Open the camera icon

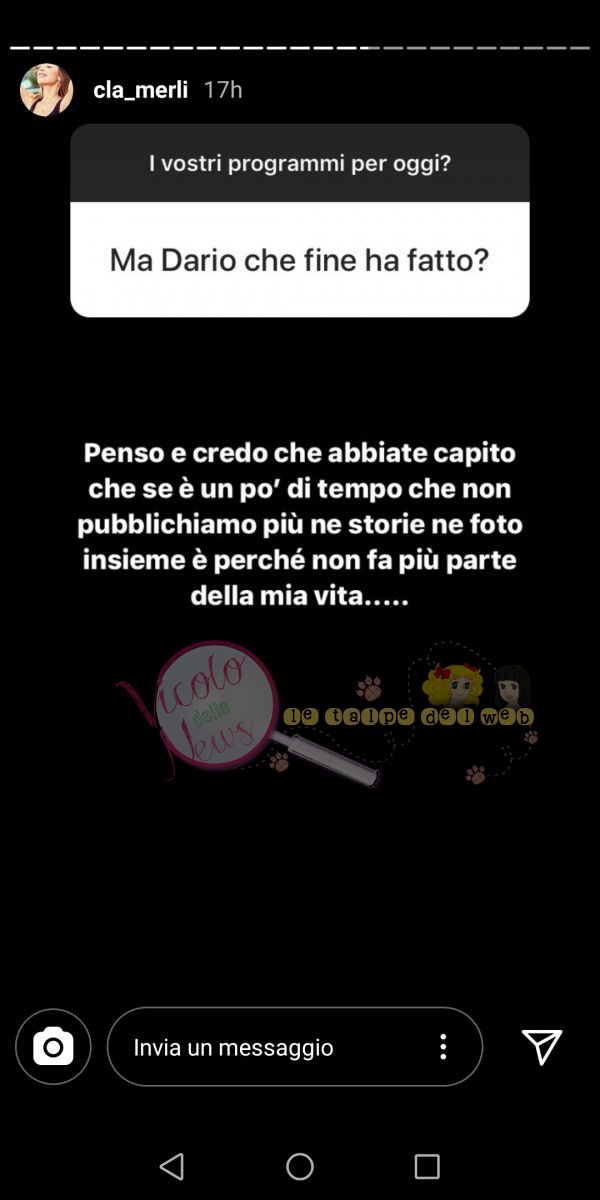53,1047
